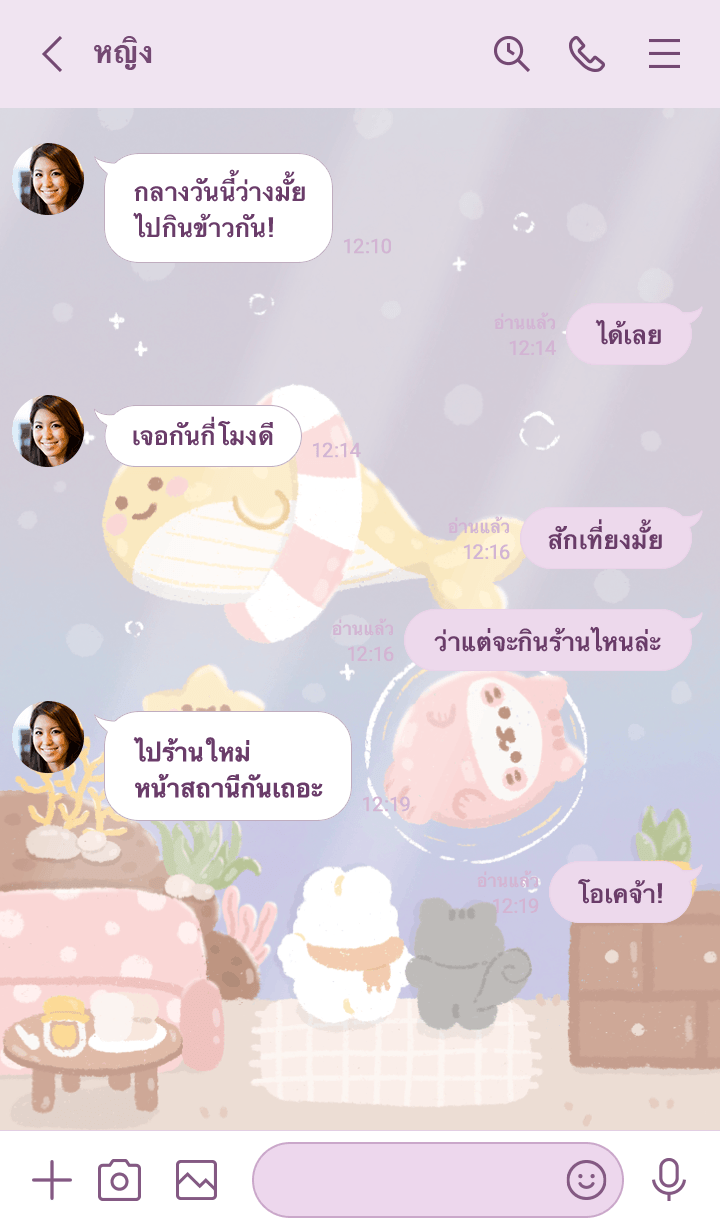Record a voice message with the microphone
Image resolution: width=720 pixels, height=1232 pixels.
coord(668,1181)
